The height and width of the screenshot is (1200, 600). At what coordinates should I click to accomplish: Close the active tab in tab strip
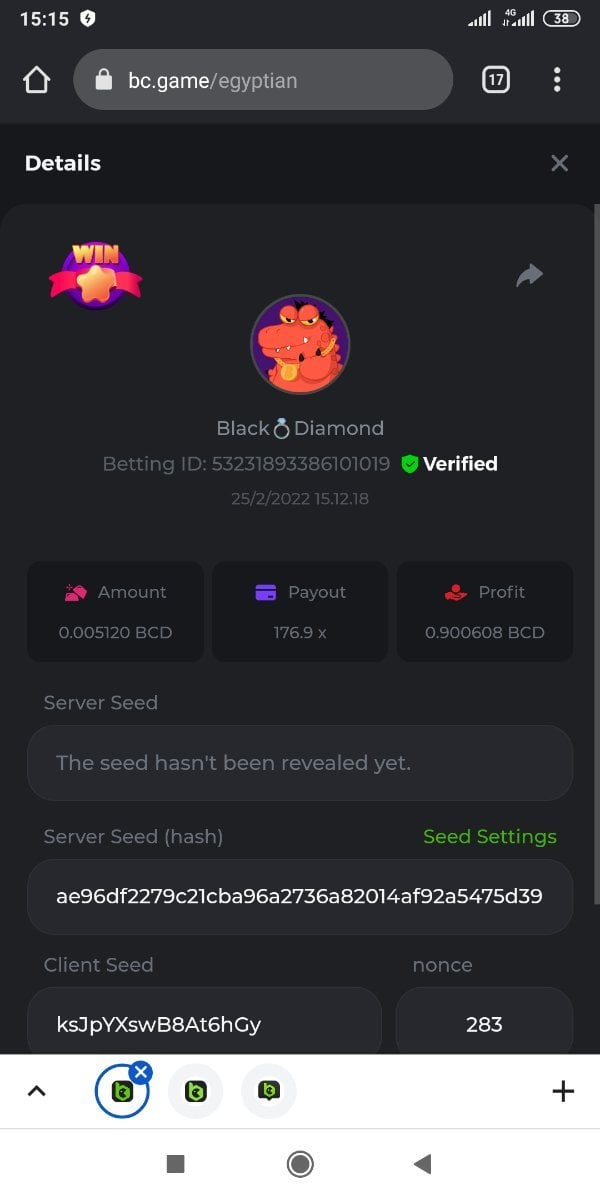tap(141, 1072)
